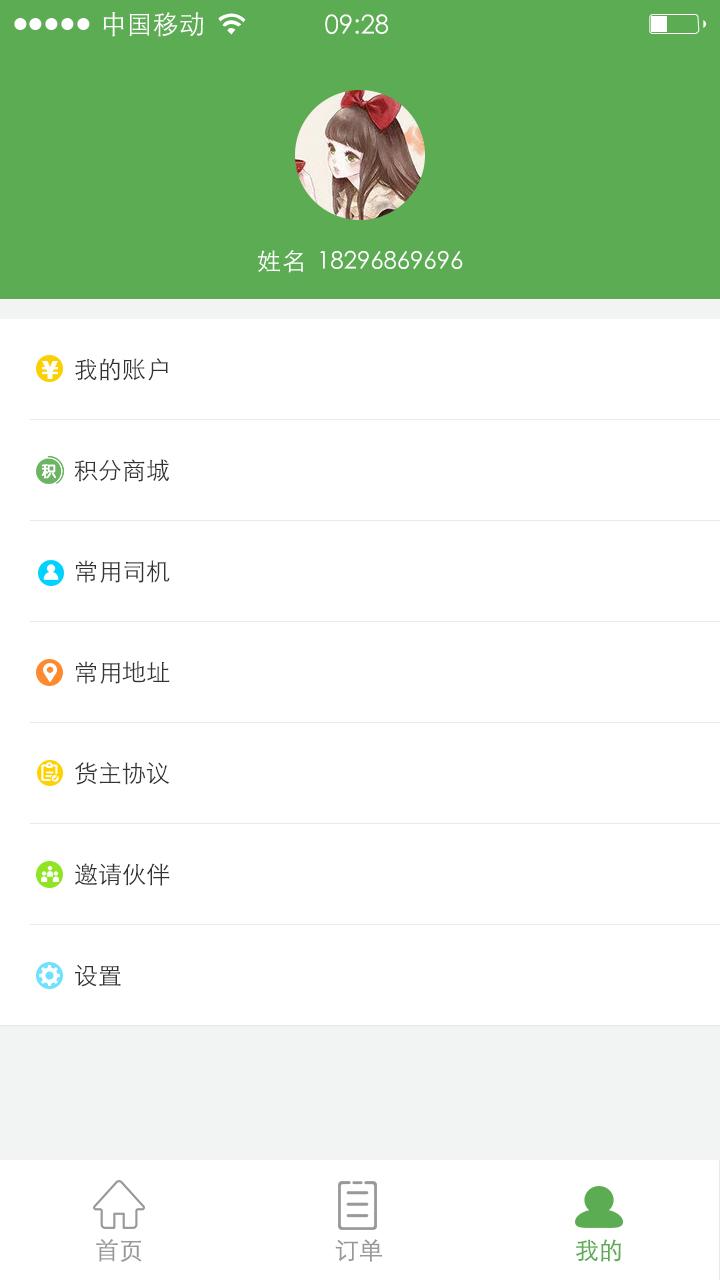Switch to the 首页 home tab
This screenshot has width=720, height=1280.
[119, 1220]
